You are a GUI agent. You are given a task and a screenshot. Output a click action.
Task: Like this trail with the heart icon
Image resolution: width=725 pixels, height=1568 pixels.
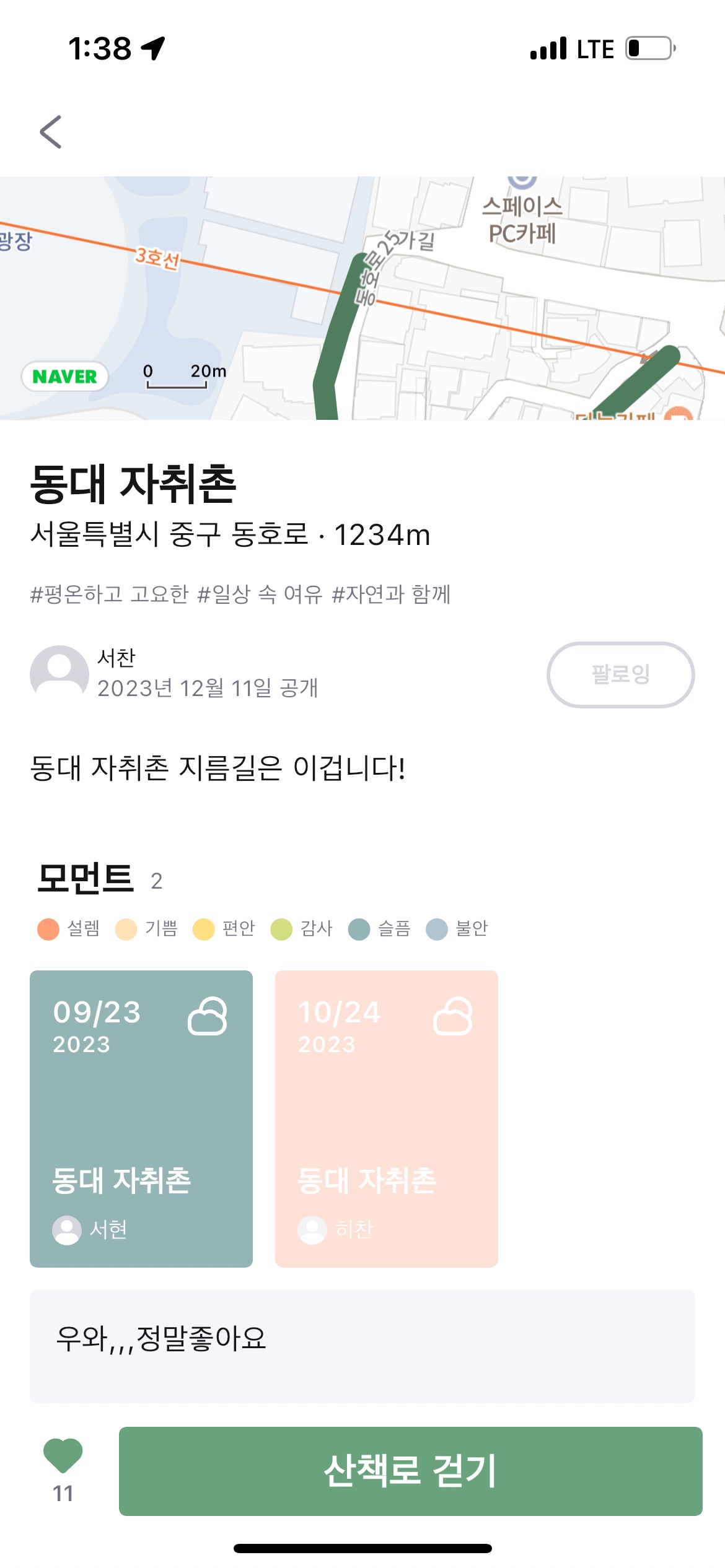point(63,1455)
